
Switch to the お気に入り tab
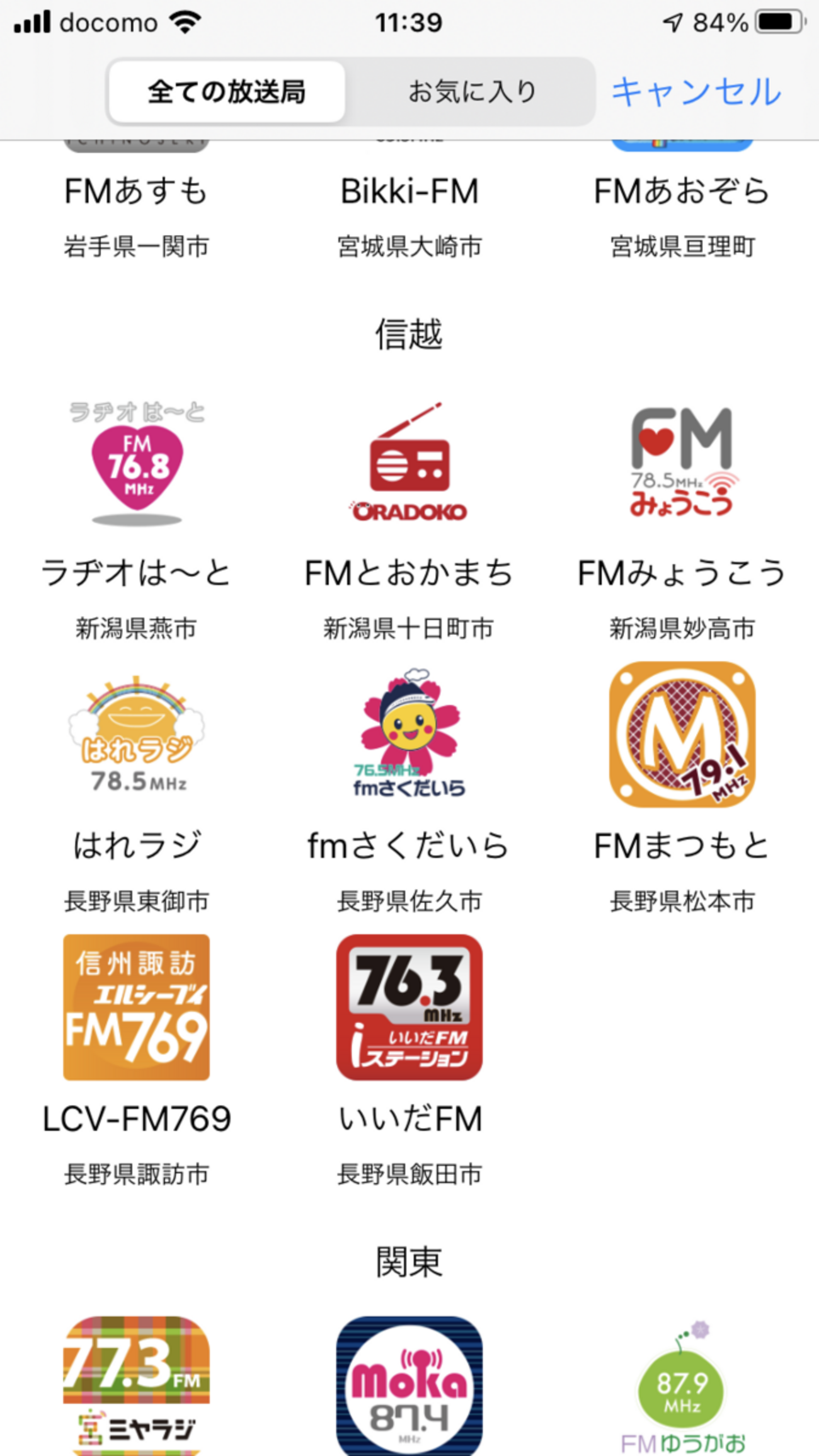pos(471,92)
